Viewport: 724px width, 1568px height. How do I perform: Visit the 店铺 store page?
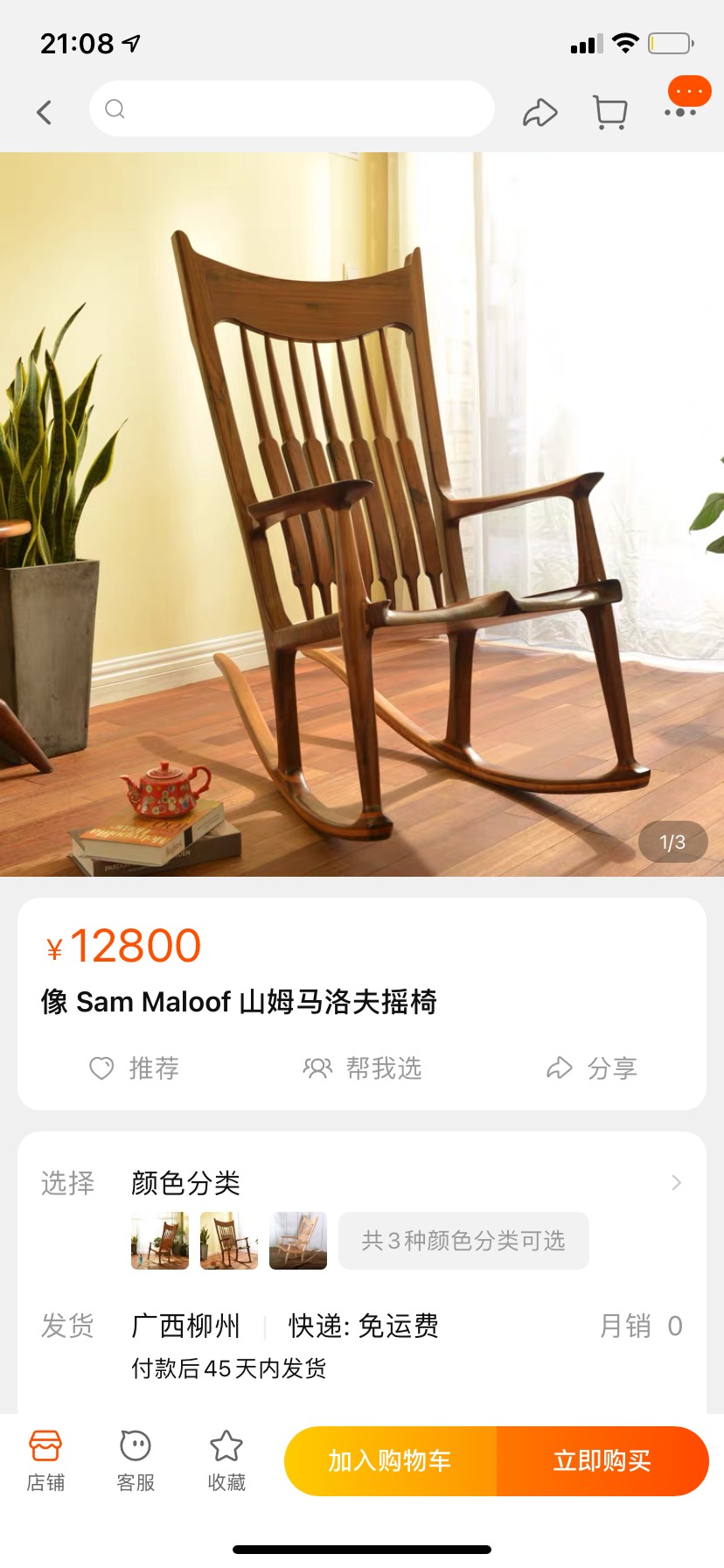click(x=45, y=1459)
